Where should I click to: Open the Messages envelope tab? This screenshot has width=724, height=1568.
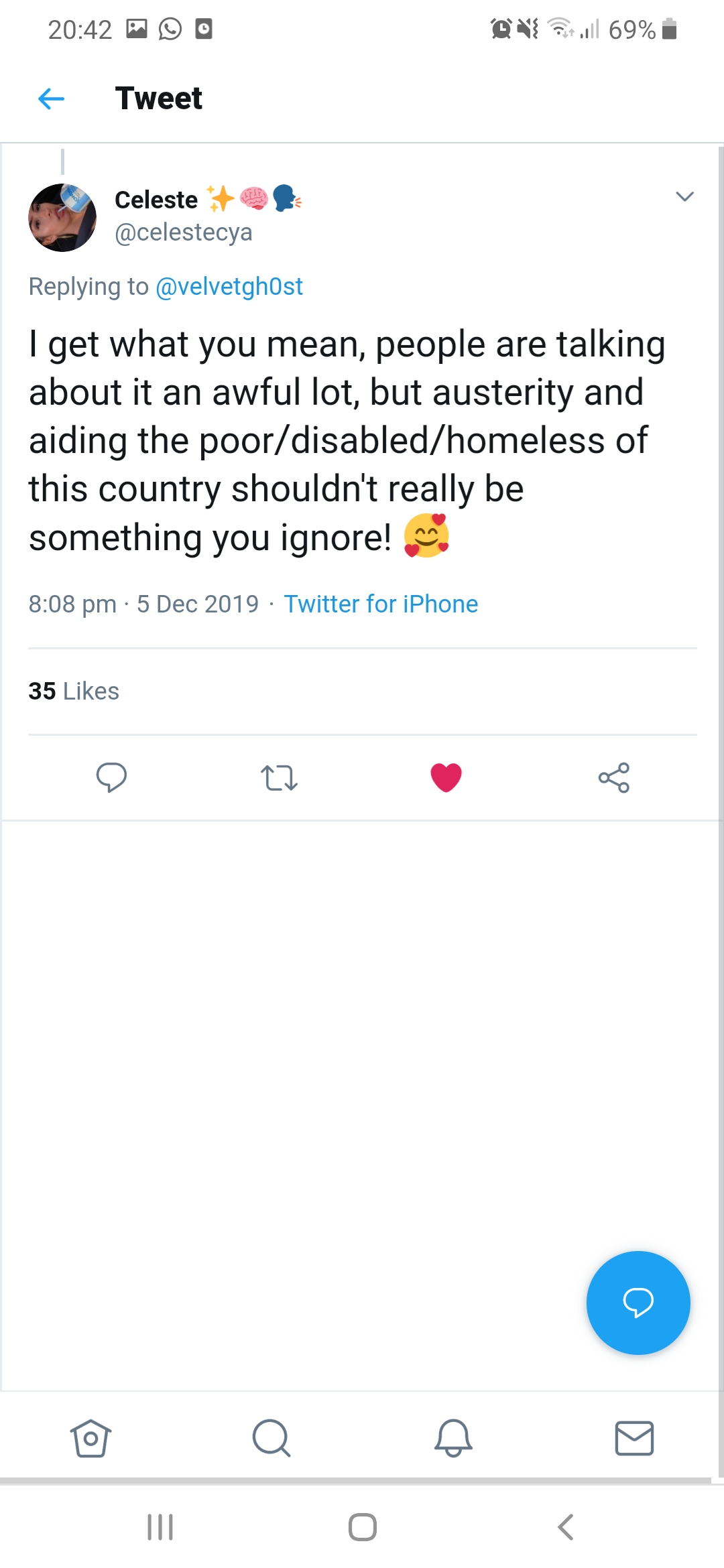click(x=634, y=1438)
